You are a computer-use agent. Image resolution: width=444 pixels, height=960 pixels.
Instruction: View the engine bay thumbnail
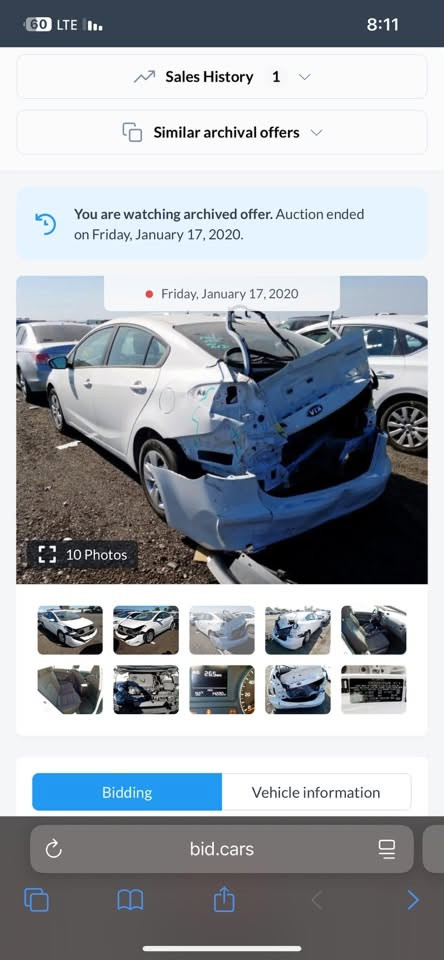pyautogui.click(x=146, y=689)
